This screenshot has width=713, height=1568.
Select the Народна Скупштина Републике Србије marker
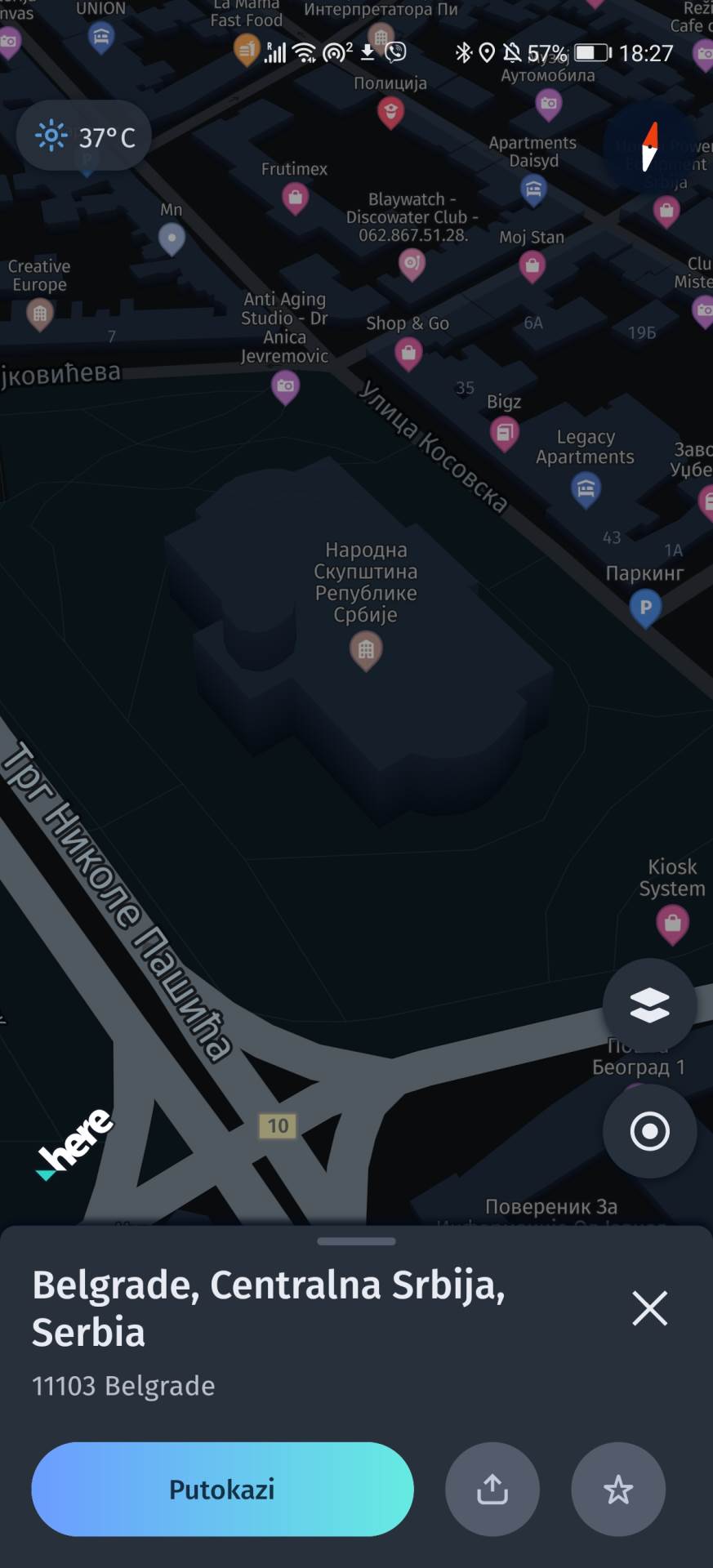pos(366,651)
